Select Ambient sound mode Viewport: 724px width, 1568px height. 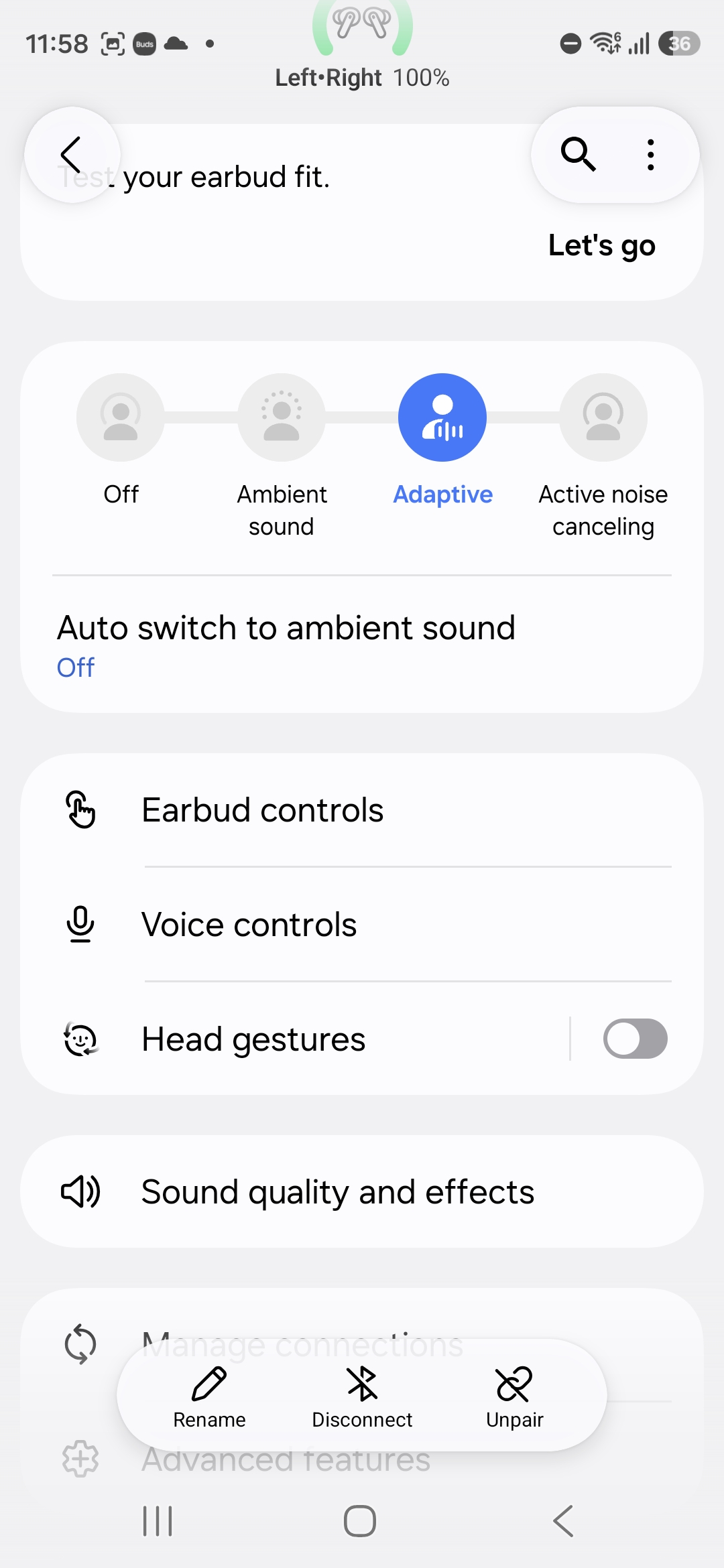coord(282,418)
